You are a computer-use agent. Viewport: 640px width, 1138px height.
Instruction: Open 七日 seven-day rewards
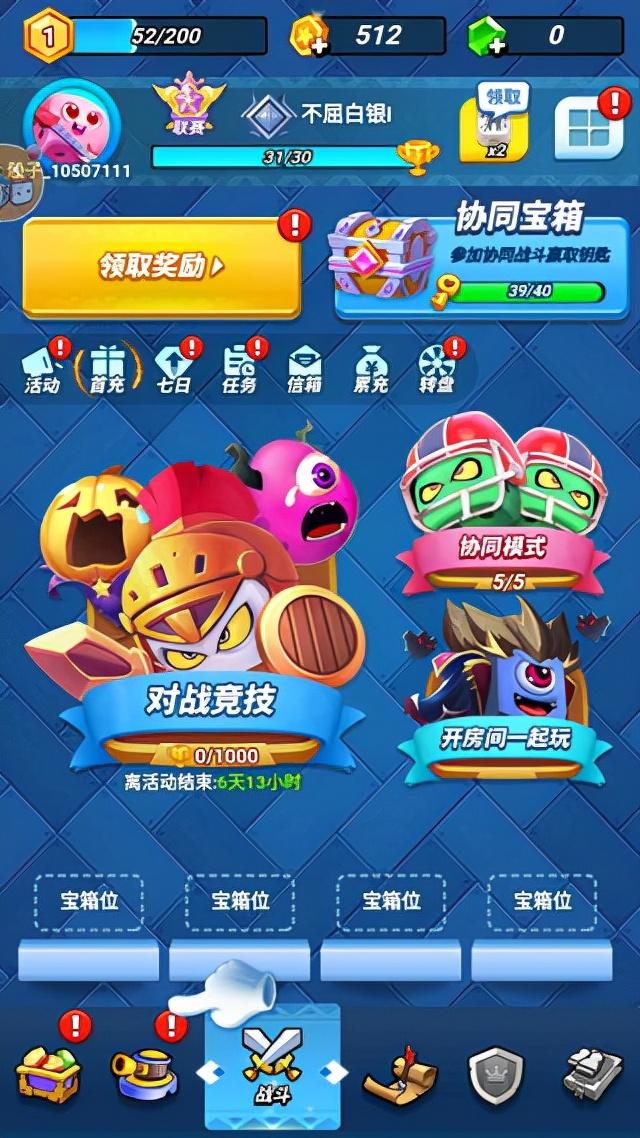pyautogui.click(x=173, y=369)
